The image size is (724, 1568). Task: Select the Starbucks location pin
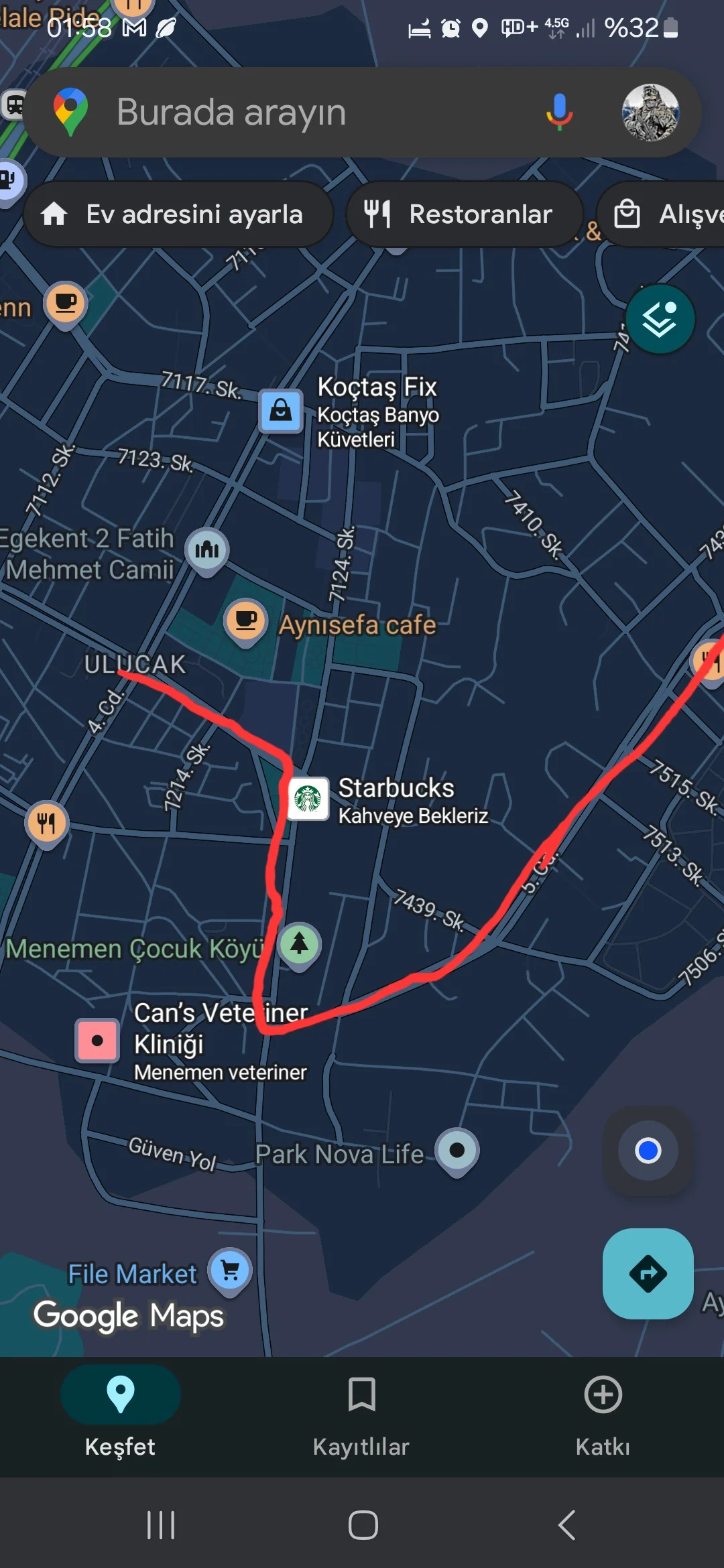click(x=307, y=797)
